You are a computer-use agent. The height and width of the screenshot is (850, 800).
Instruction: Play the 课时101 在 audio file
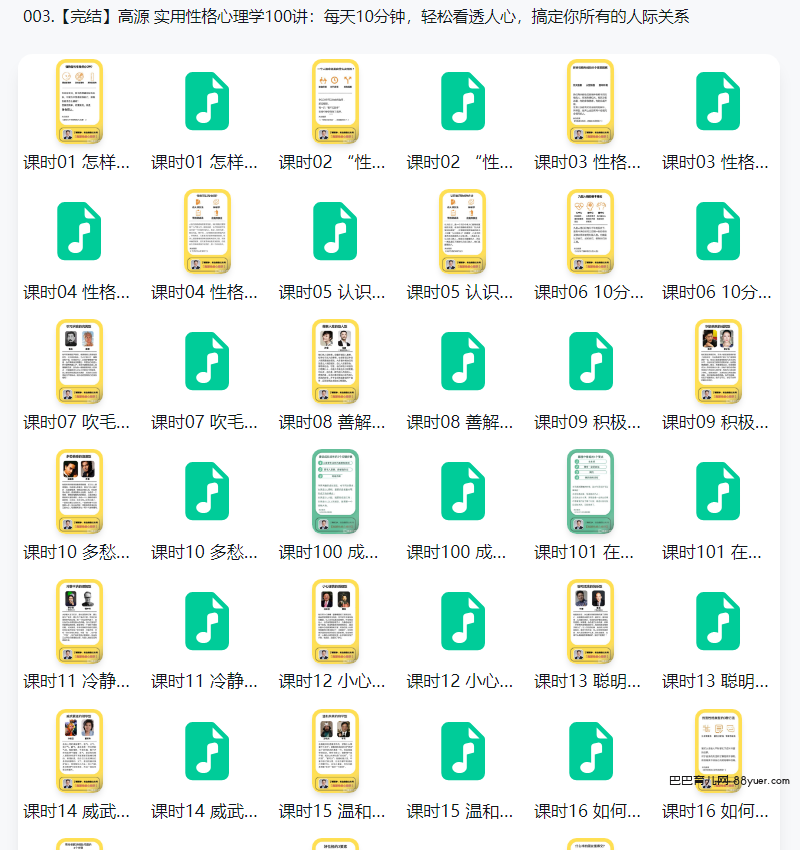(x=718, y=492)
